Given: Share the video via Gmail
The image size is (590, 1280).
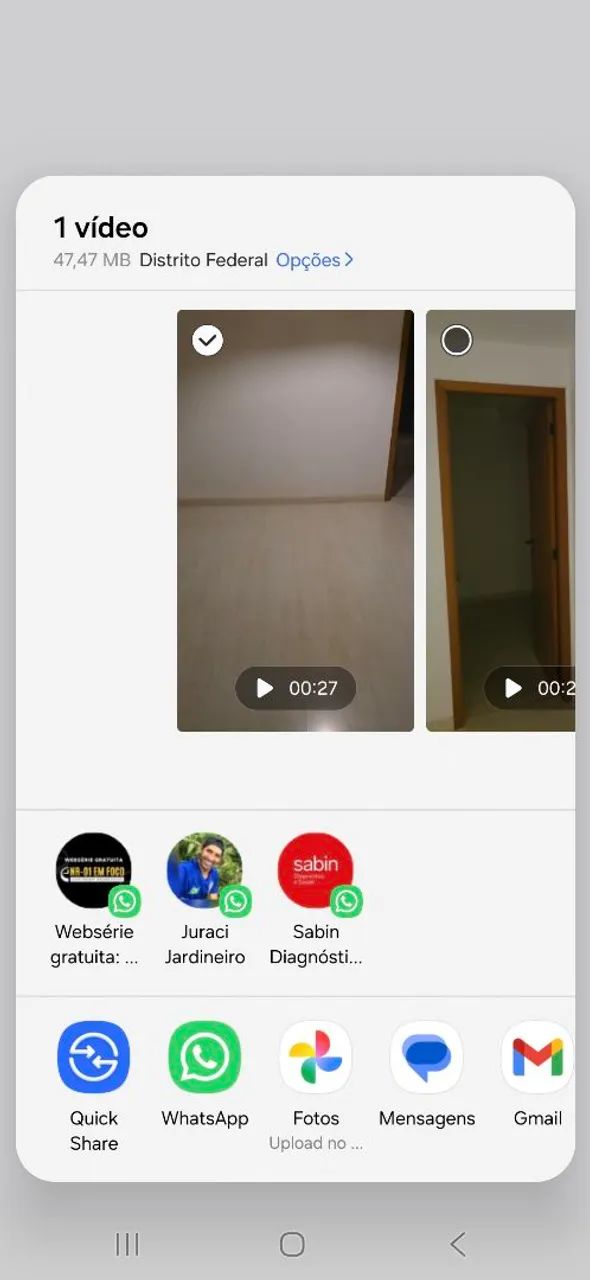Looking at the screenshot, I should pyautogui.click(x=538, y=1074).
